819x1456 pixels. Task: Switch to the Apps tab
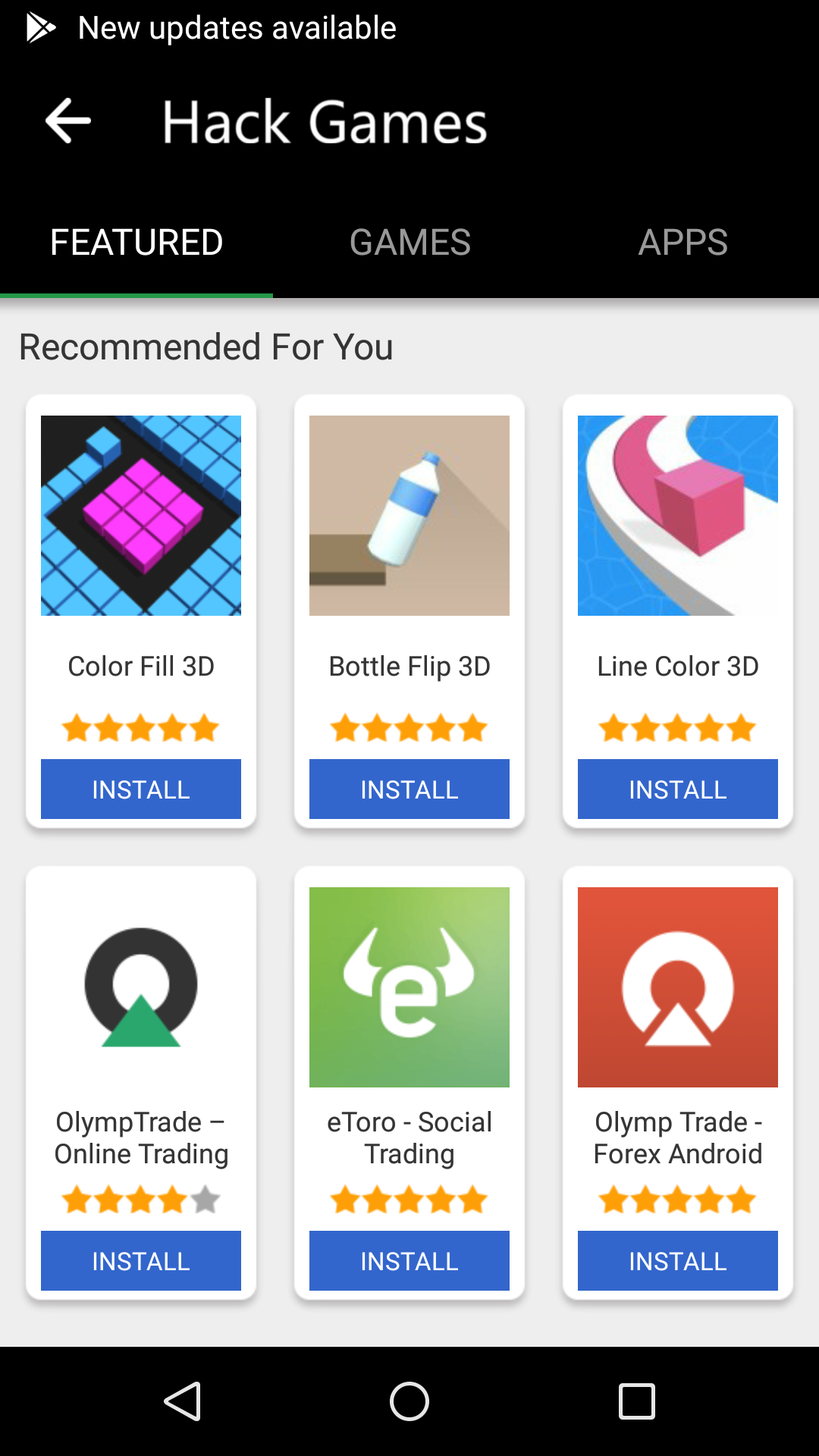pyautogui.click(x=682, y=243)
